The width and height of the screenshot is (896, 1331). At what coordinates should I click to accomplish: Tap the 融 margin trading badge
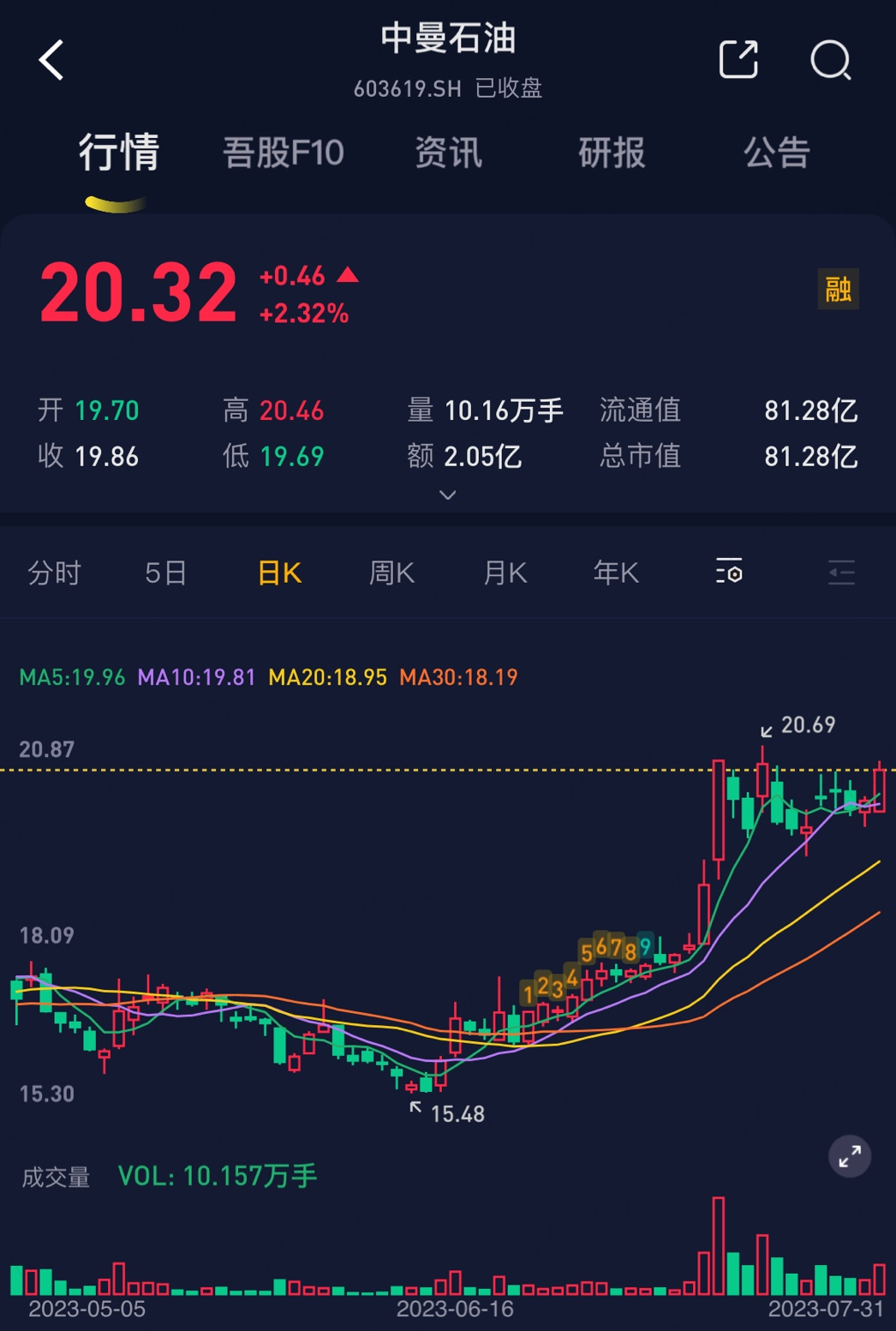click(838, 290)
